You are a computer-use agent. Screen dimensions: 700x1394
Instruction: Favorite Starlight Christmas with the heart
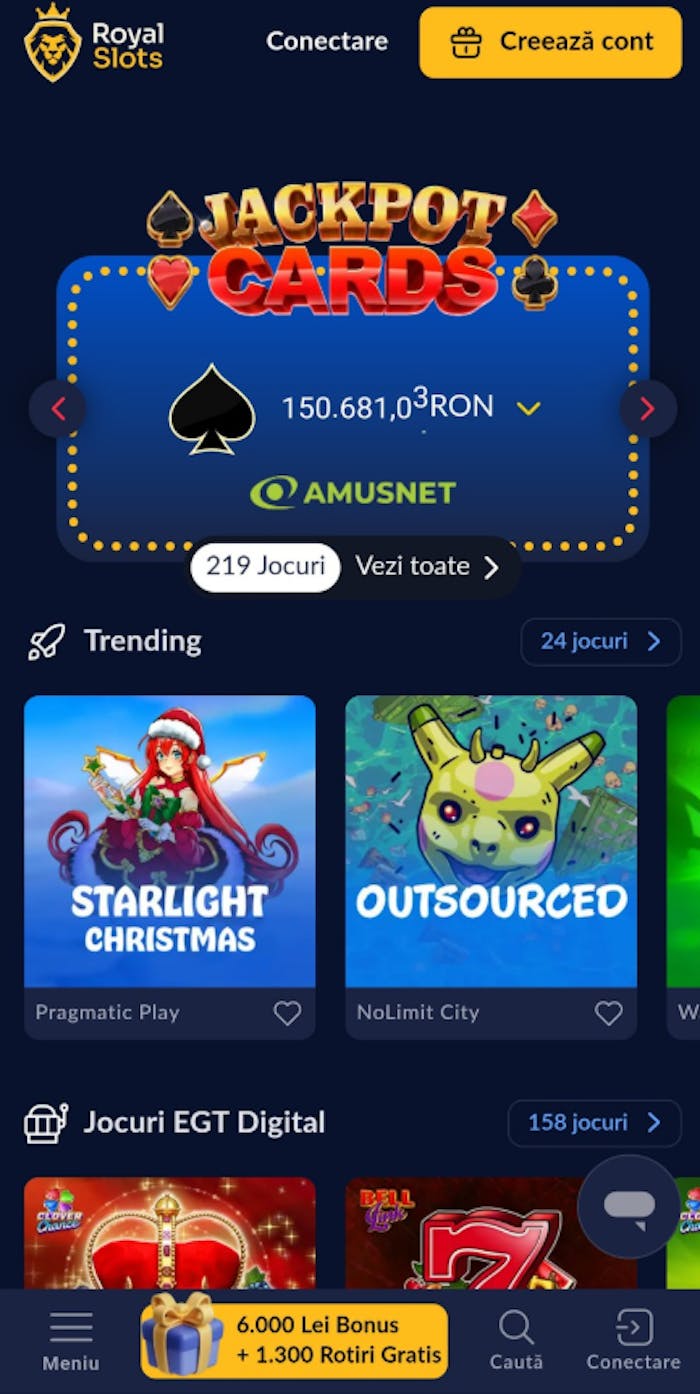click(287, 1013)
